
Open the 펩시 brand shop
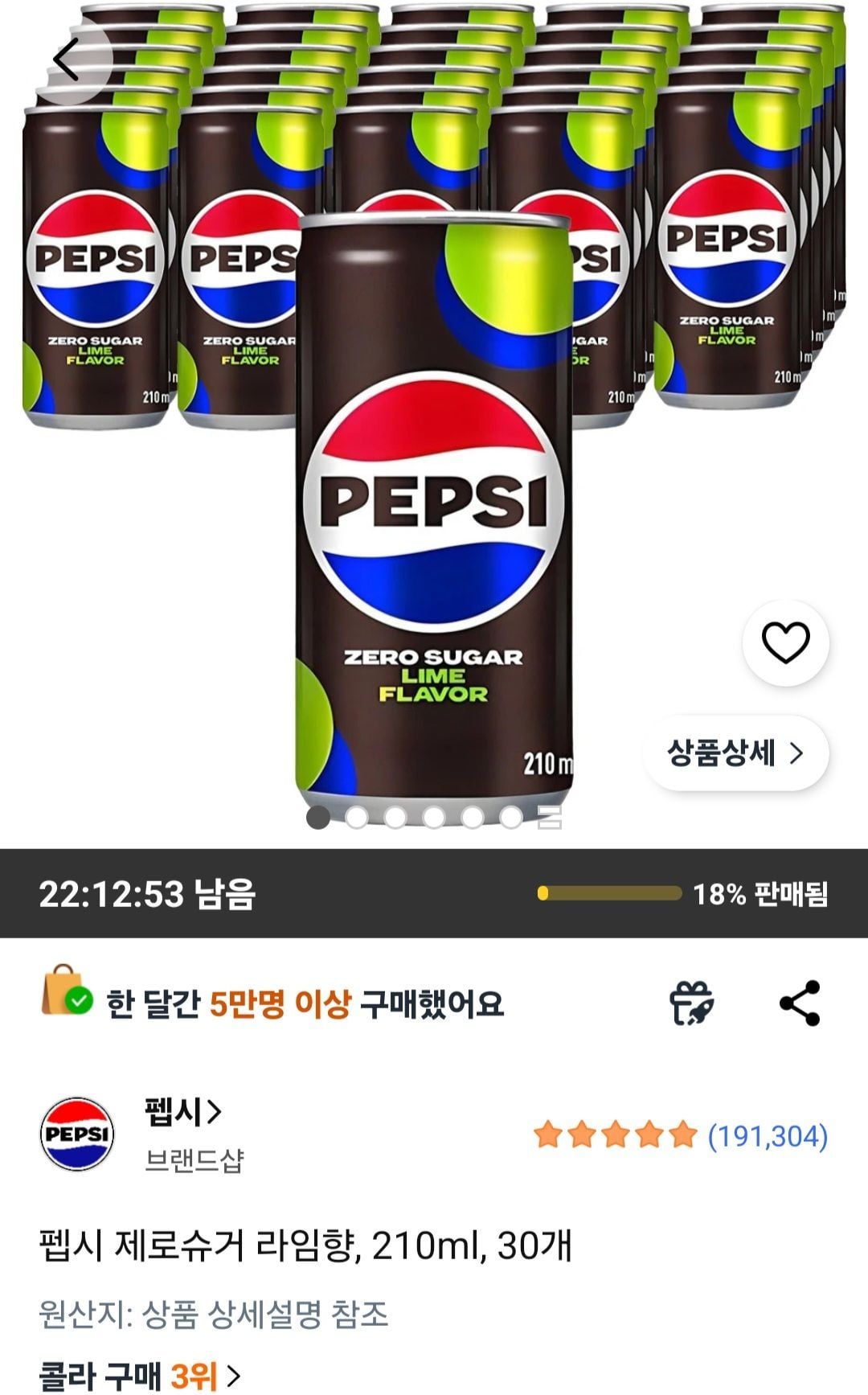point(183,1113)
